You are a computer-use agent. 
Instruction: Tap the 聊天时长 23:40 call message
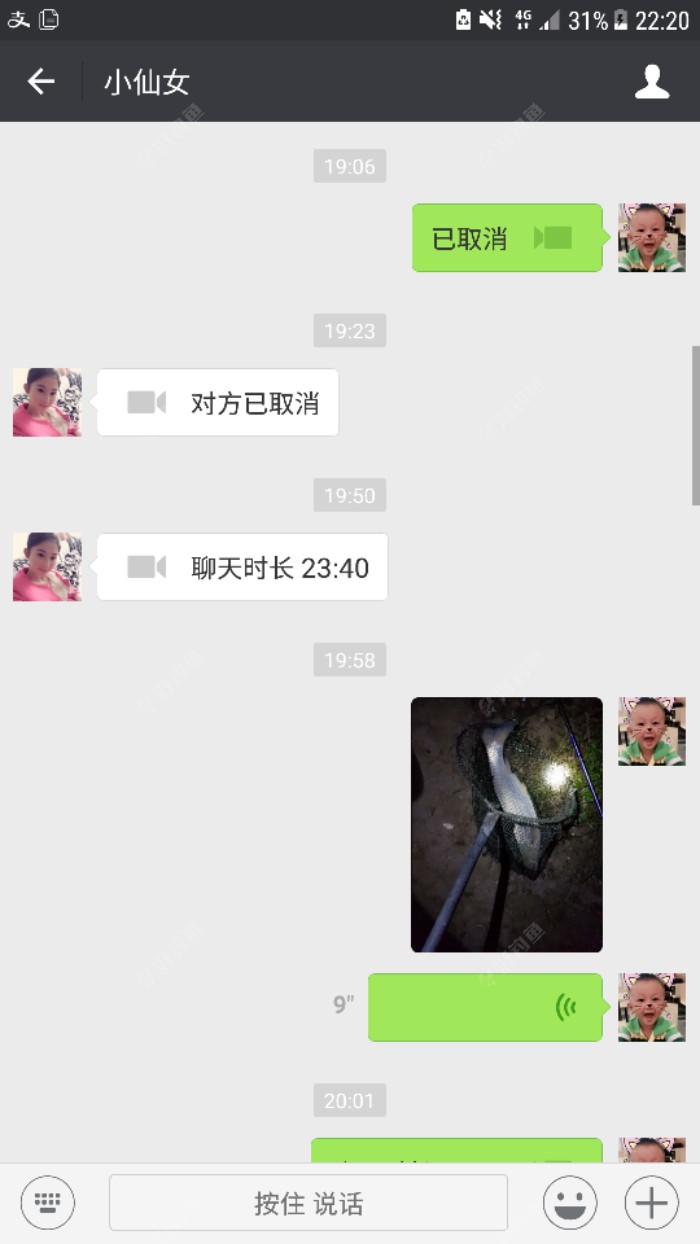pos(242,567)
